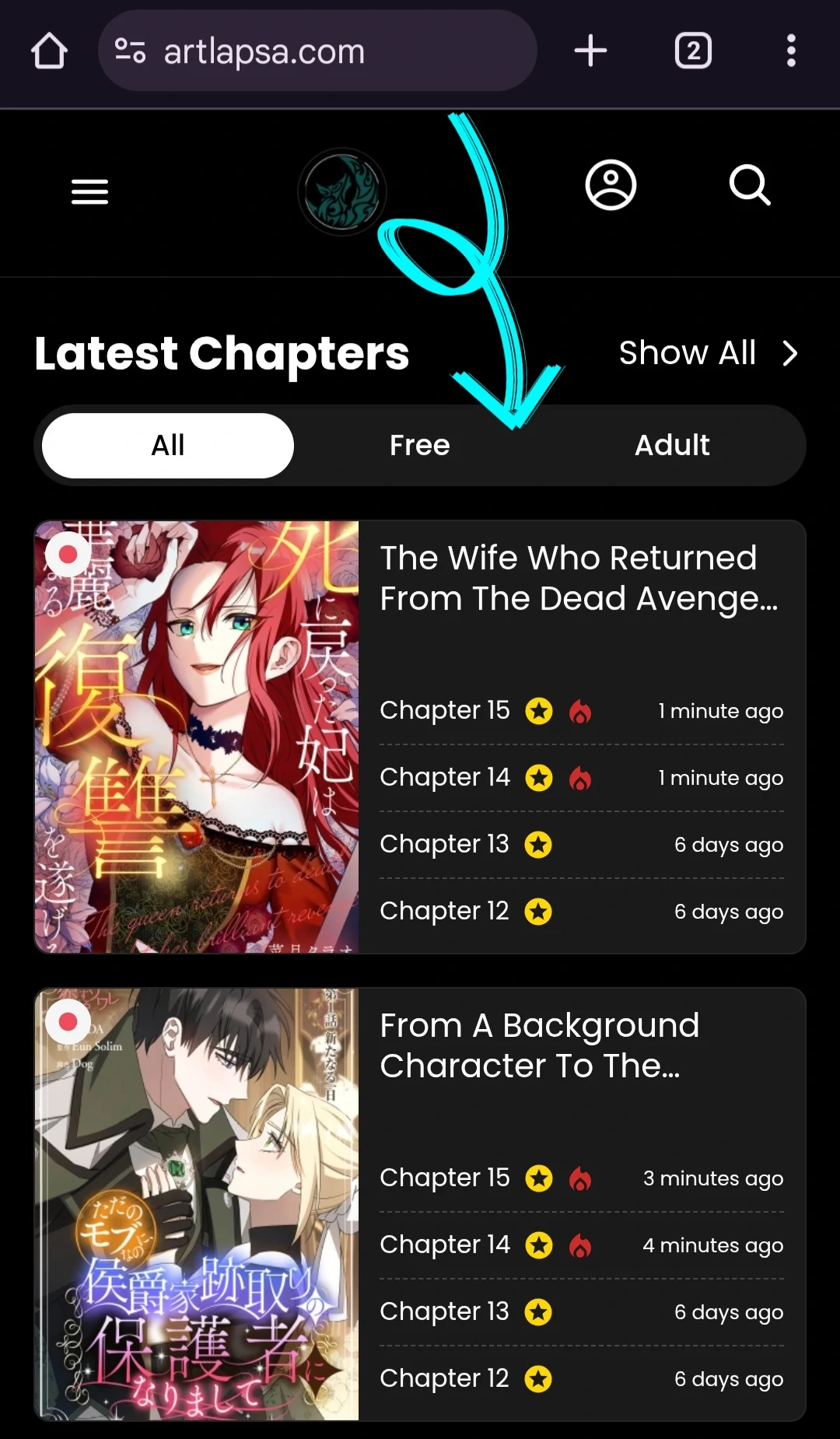Go to the browser home page

pos(49,51)
